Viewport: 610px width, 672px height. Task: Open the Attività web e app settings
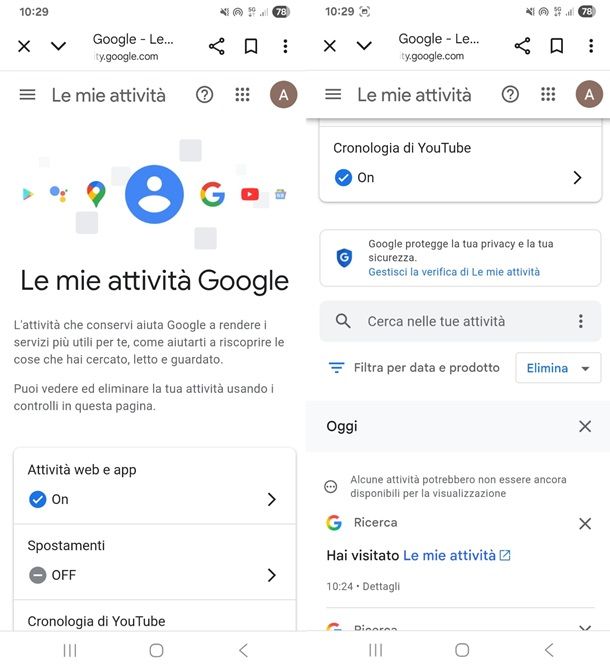click(154, 485)
